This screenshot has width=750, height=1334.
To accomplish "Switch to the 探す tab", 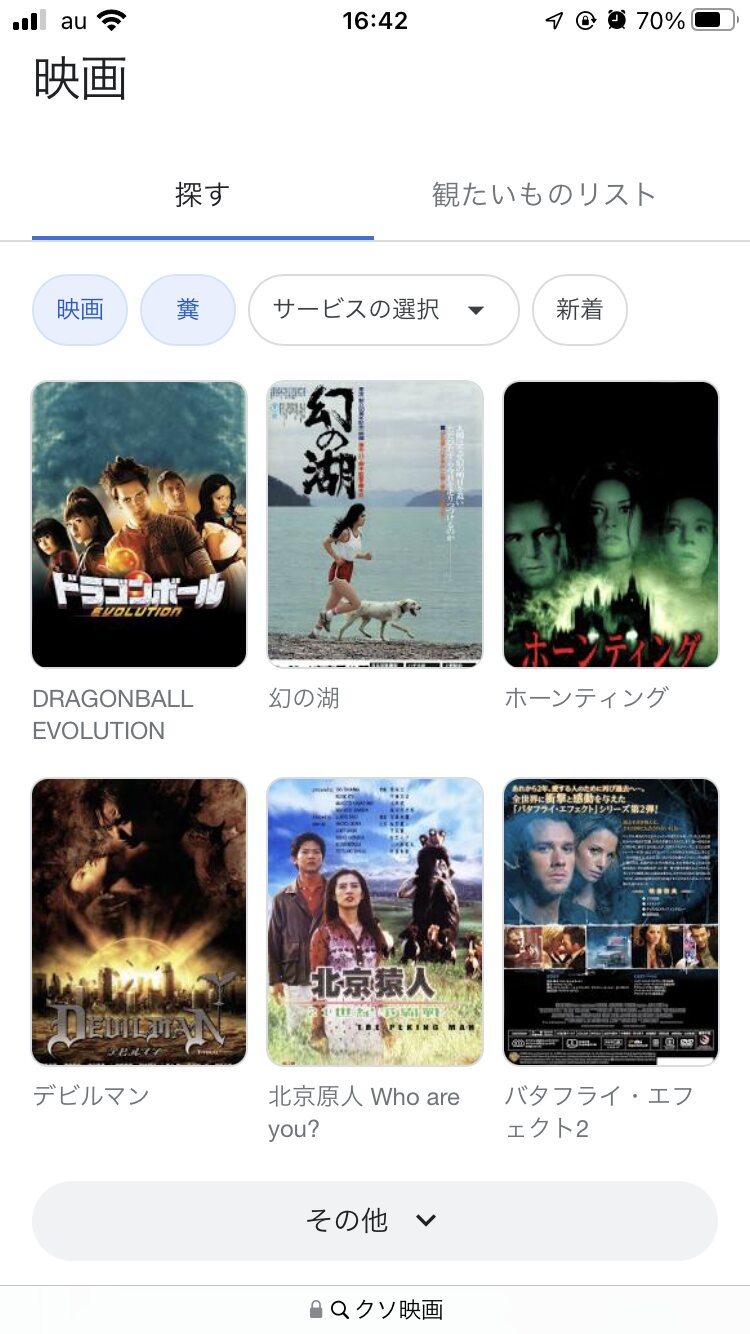I will coord(203,195).
